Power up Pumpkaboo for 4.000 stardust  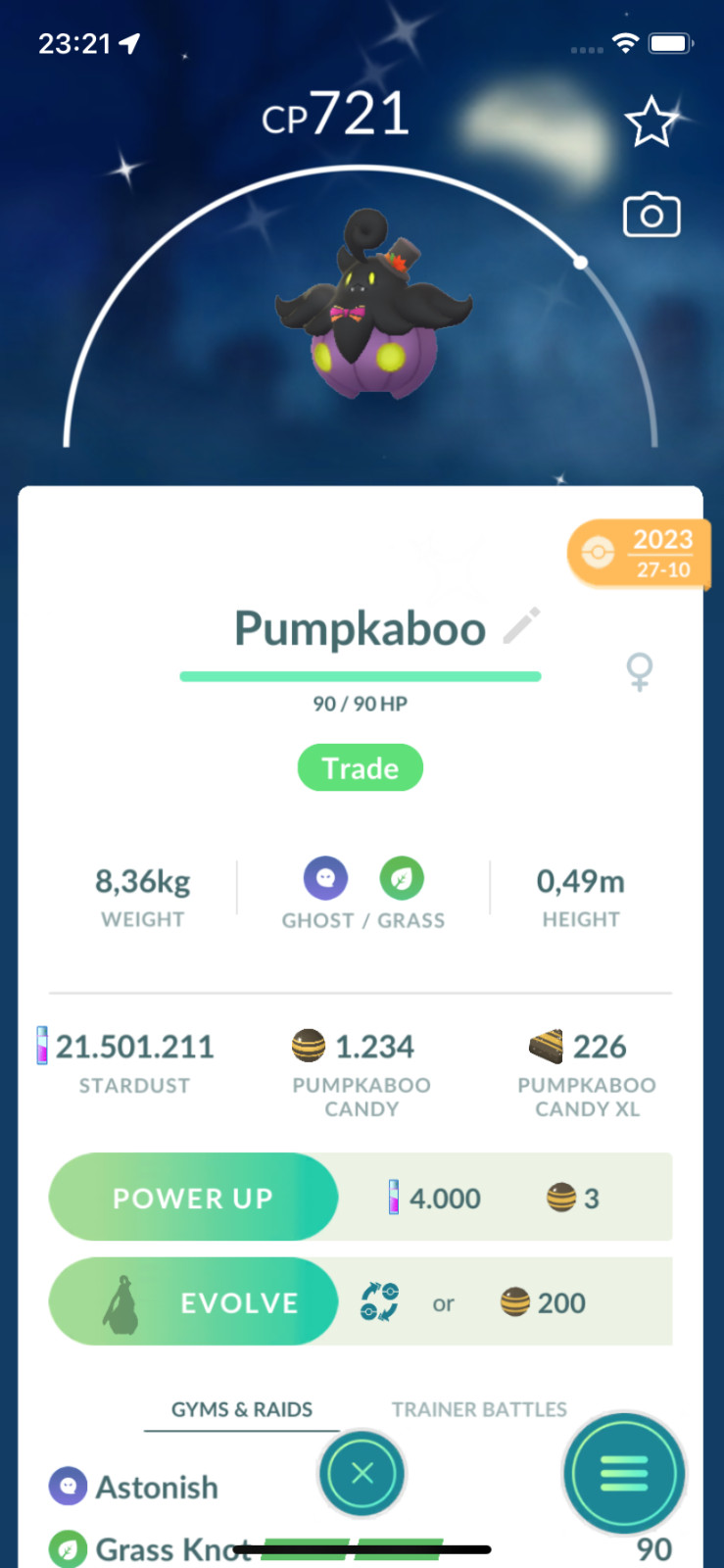(193, 1198)
